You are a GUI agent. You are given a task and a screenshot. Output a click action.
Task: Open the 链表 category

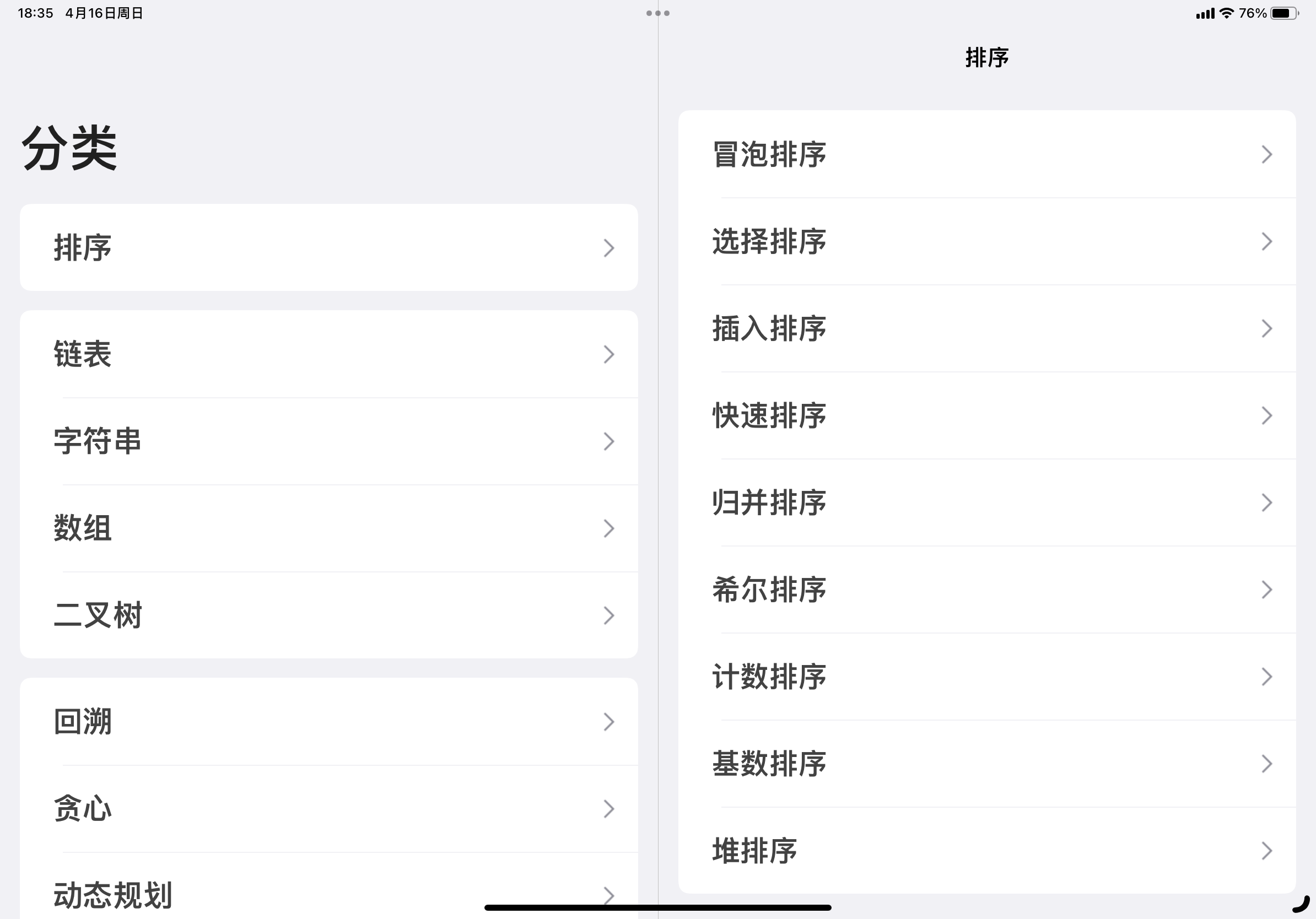[x=328, y=354]
